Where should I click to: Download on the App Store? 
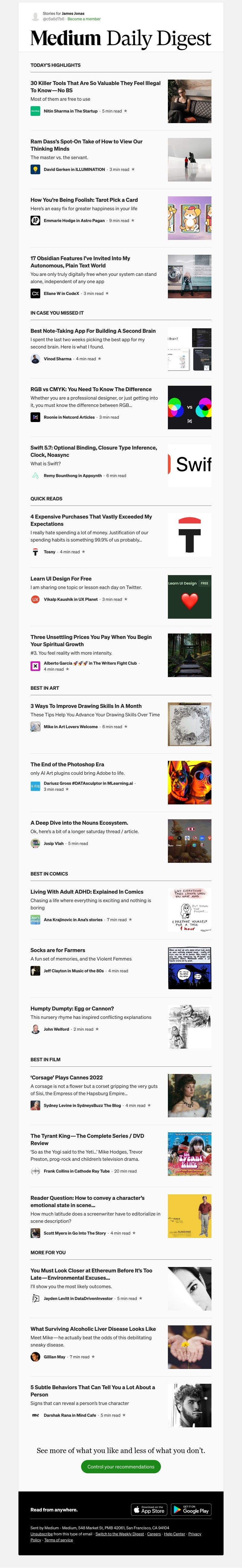point(148,1509)
